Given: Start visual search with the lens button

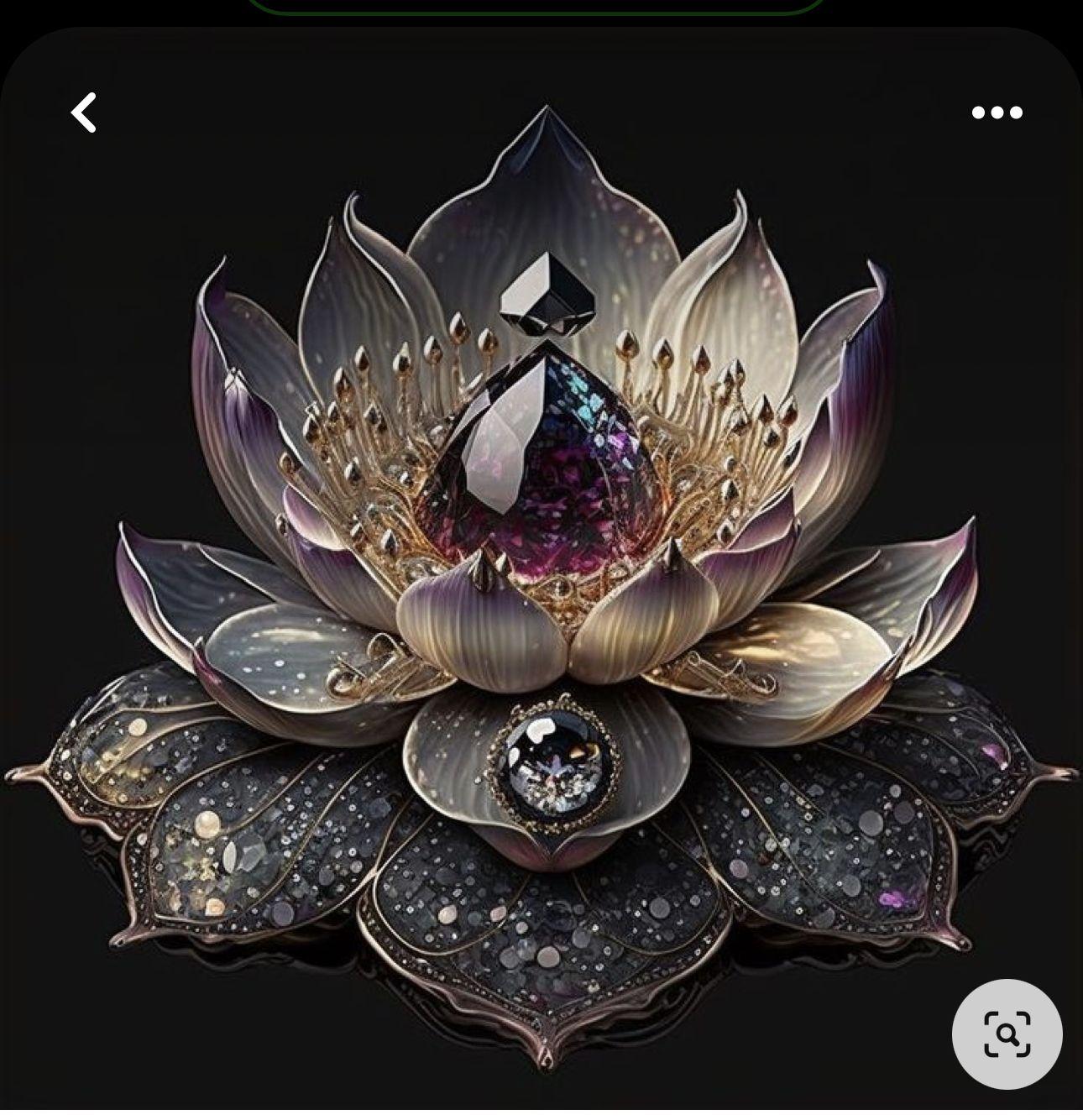Looking at the screenshot, I should 1007,1034.
